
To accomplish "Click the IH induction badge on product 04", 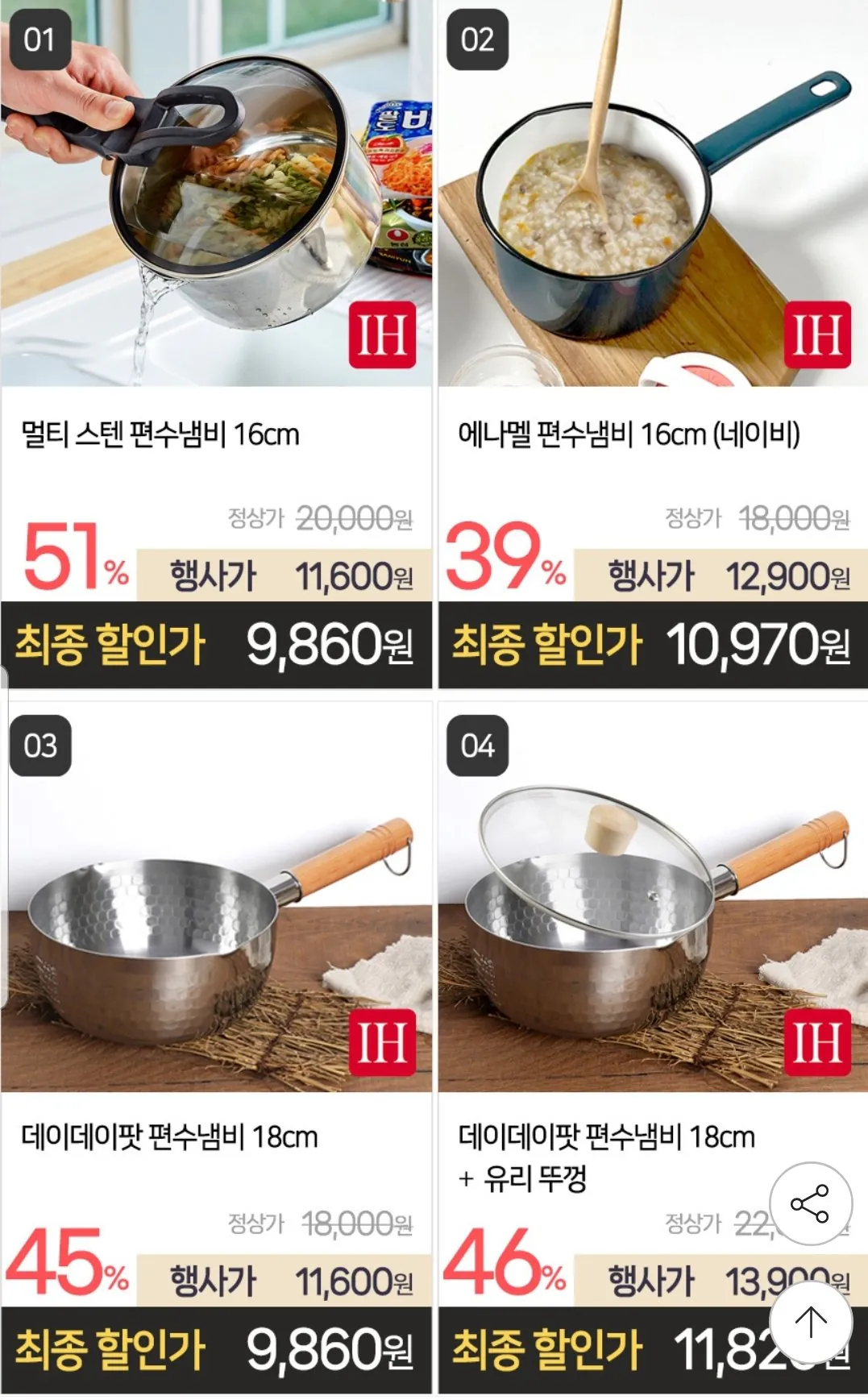I will coord(820,1041).
